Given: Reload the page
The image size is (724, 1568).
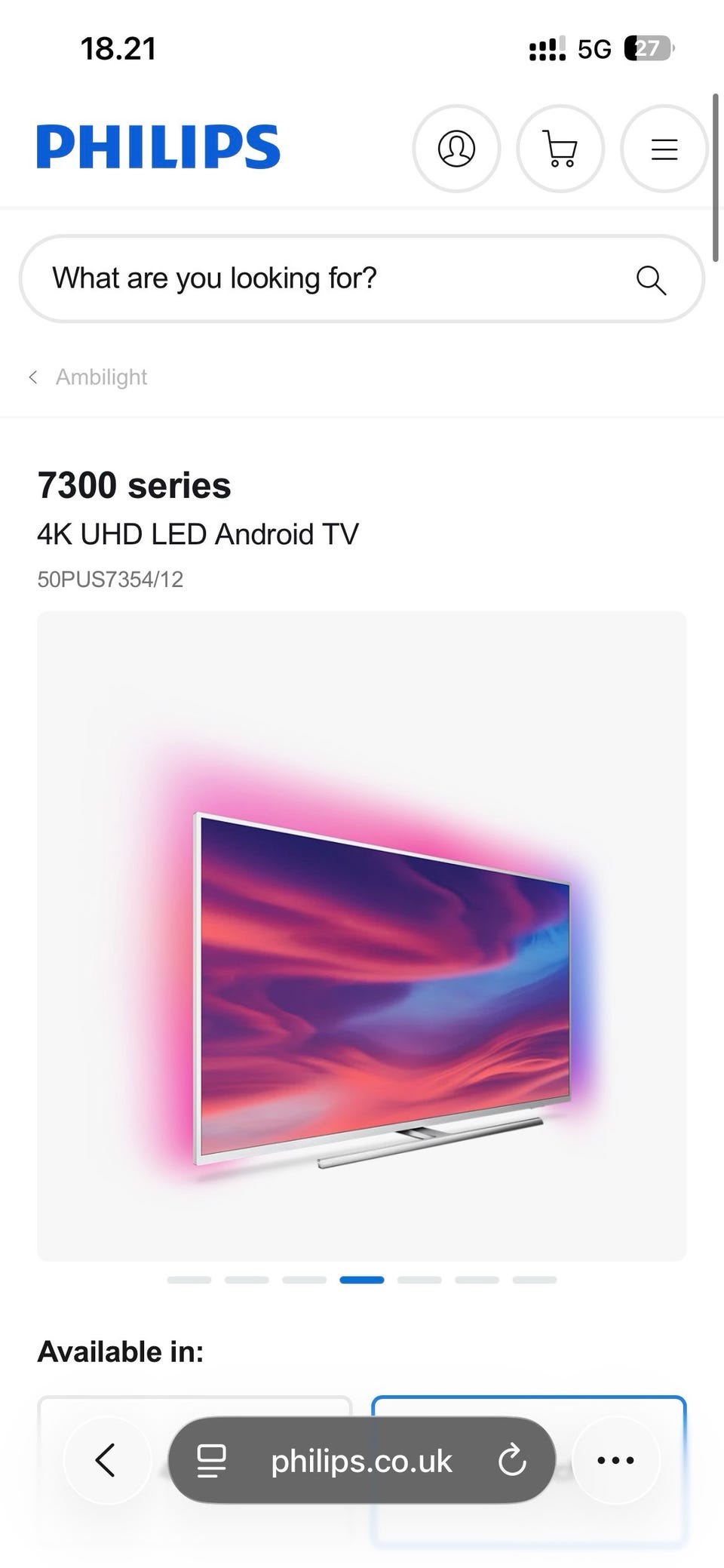Looking at the screenshot, I should coord(512,1460).
